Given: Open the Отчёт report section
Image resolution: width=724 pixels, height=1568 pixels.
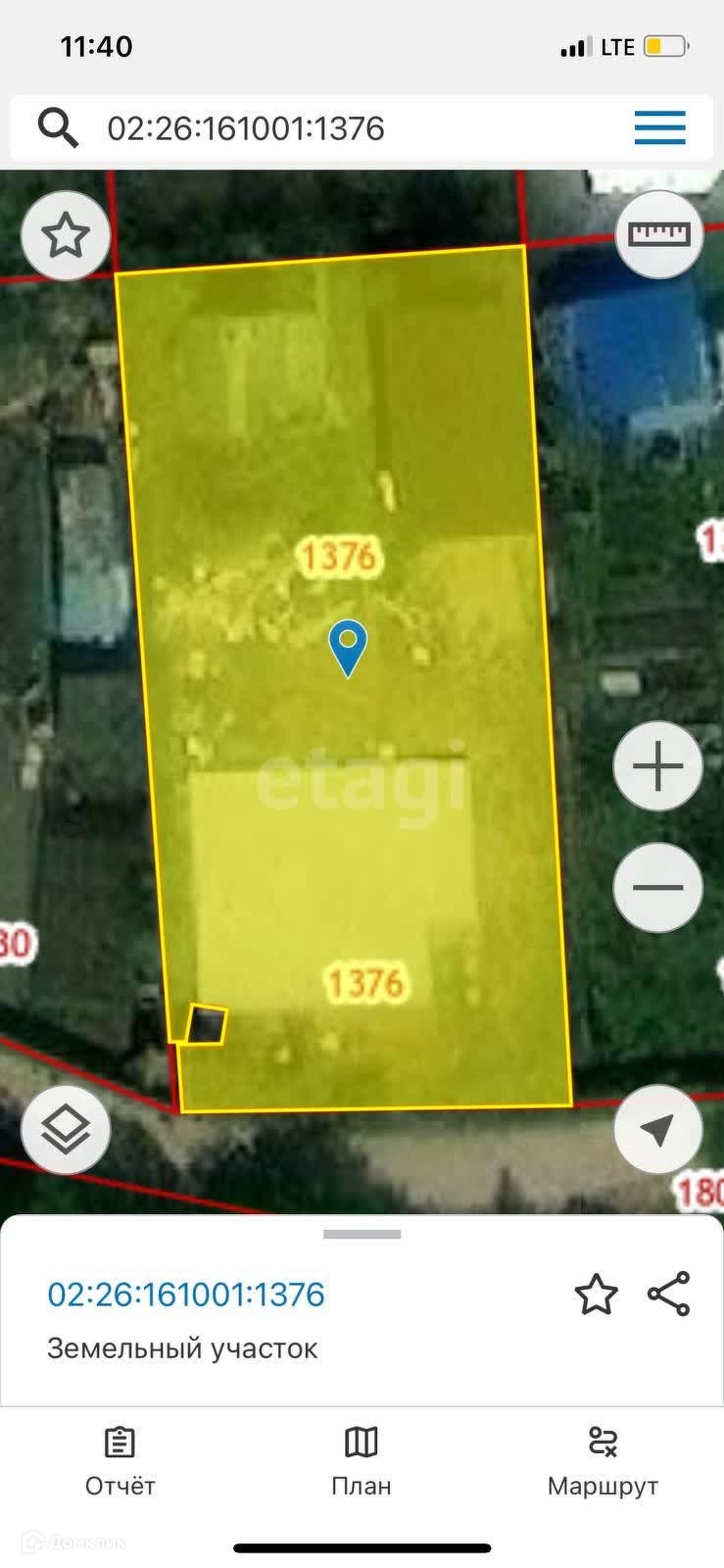Looking at the screenshot, I should coord(120,1461).
